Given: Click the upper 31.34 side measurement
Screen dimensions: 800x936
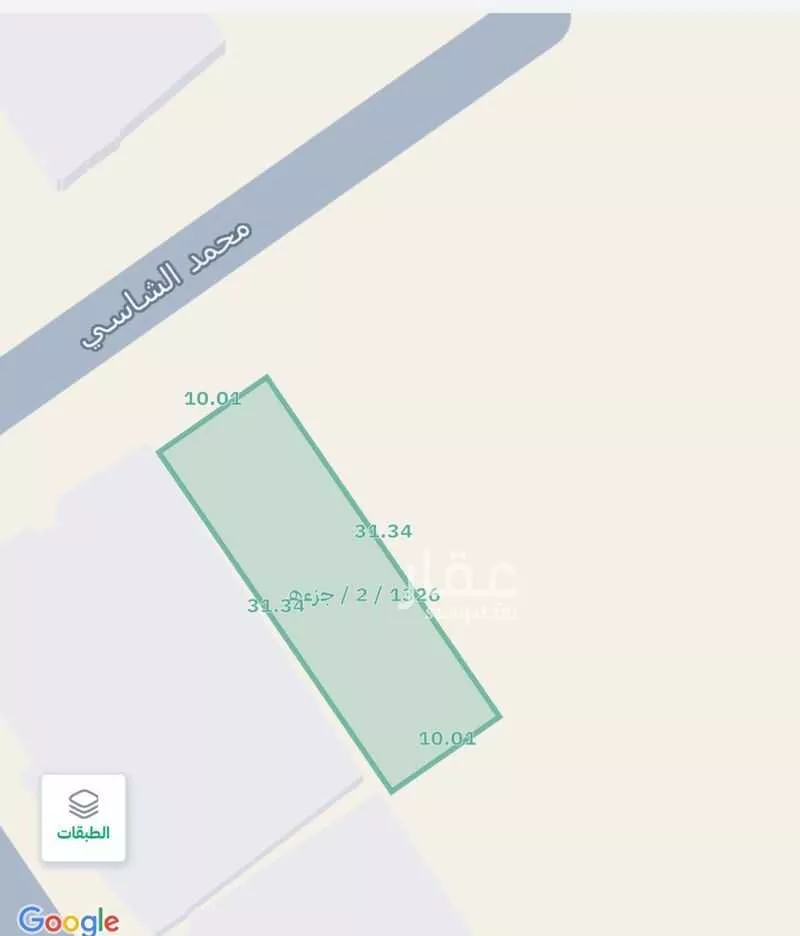Looking at the screenshot, I should [383, 532].
